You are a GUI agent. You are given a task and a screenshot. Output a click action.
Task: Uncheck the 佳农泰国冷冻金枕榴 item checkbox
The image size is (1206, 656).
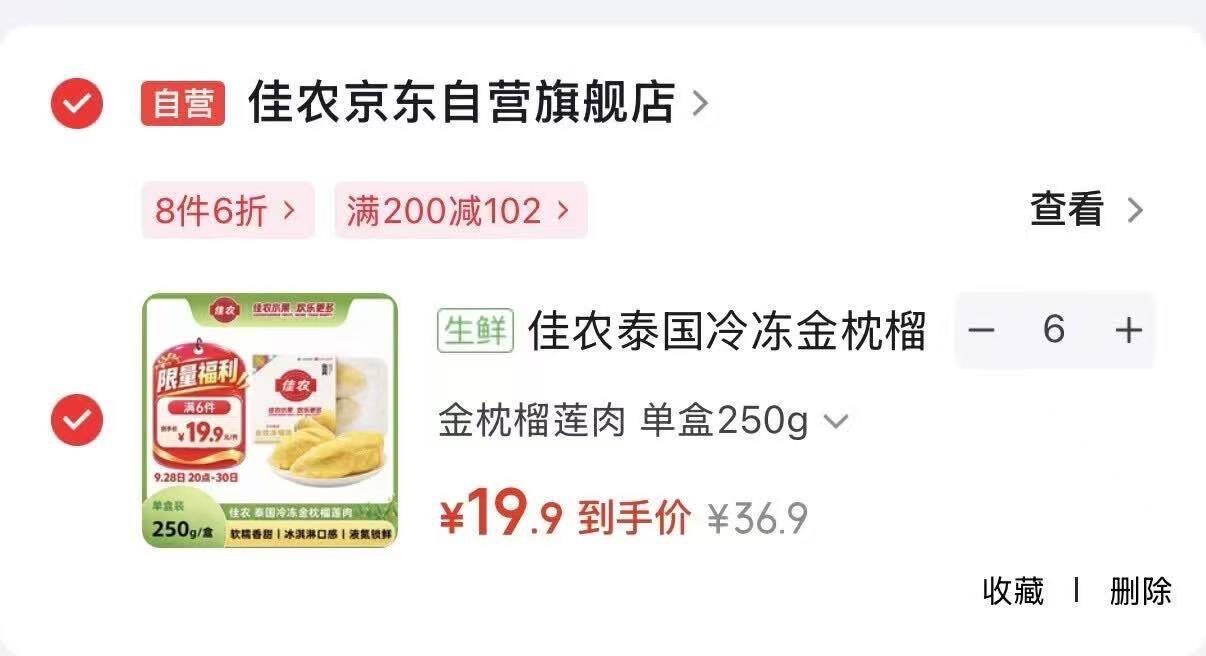[77, 421]
